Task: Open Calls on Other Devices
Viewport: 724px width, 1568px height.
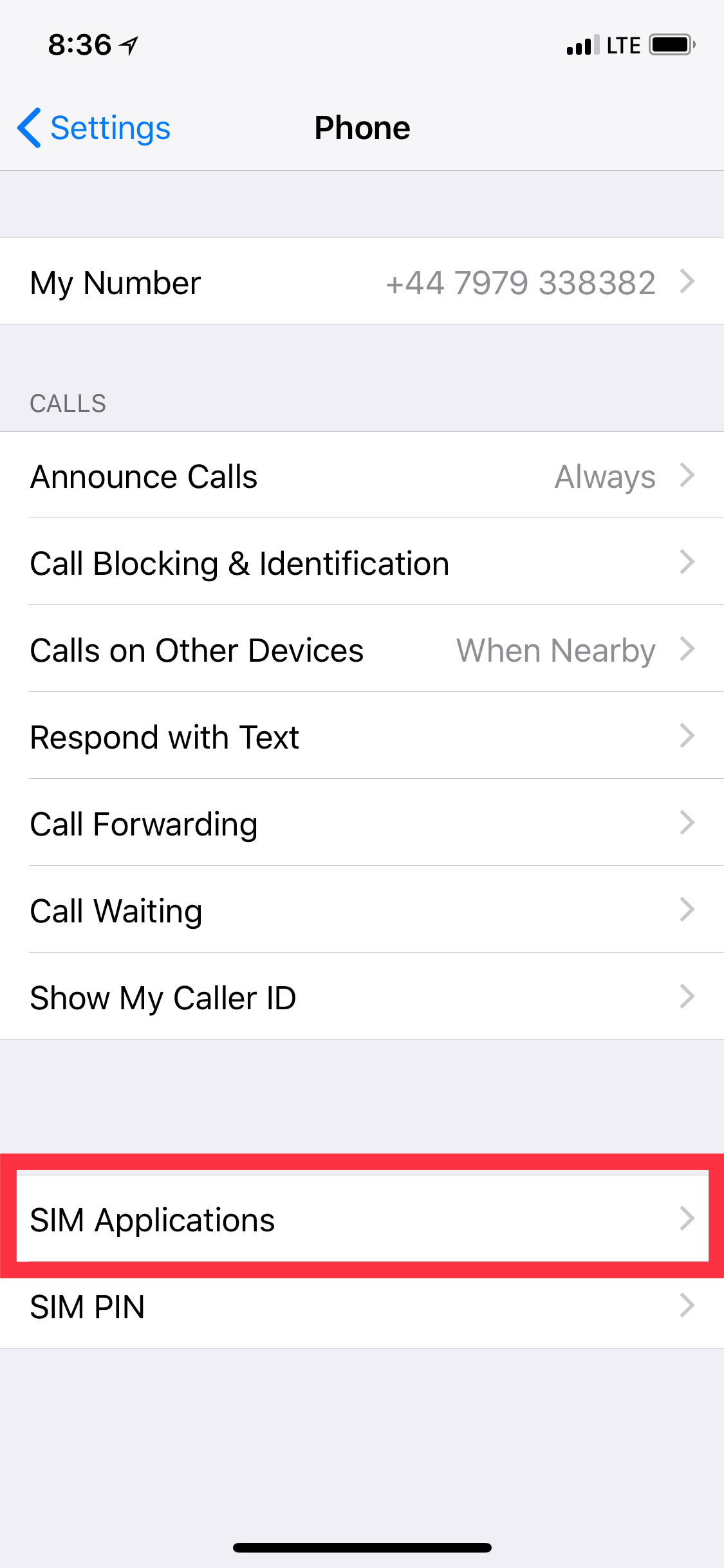Action: coord(362,649)
